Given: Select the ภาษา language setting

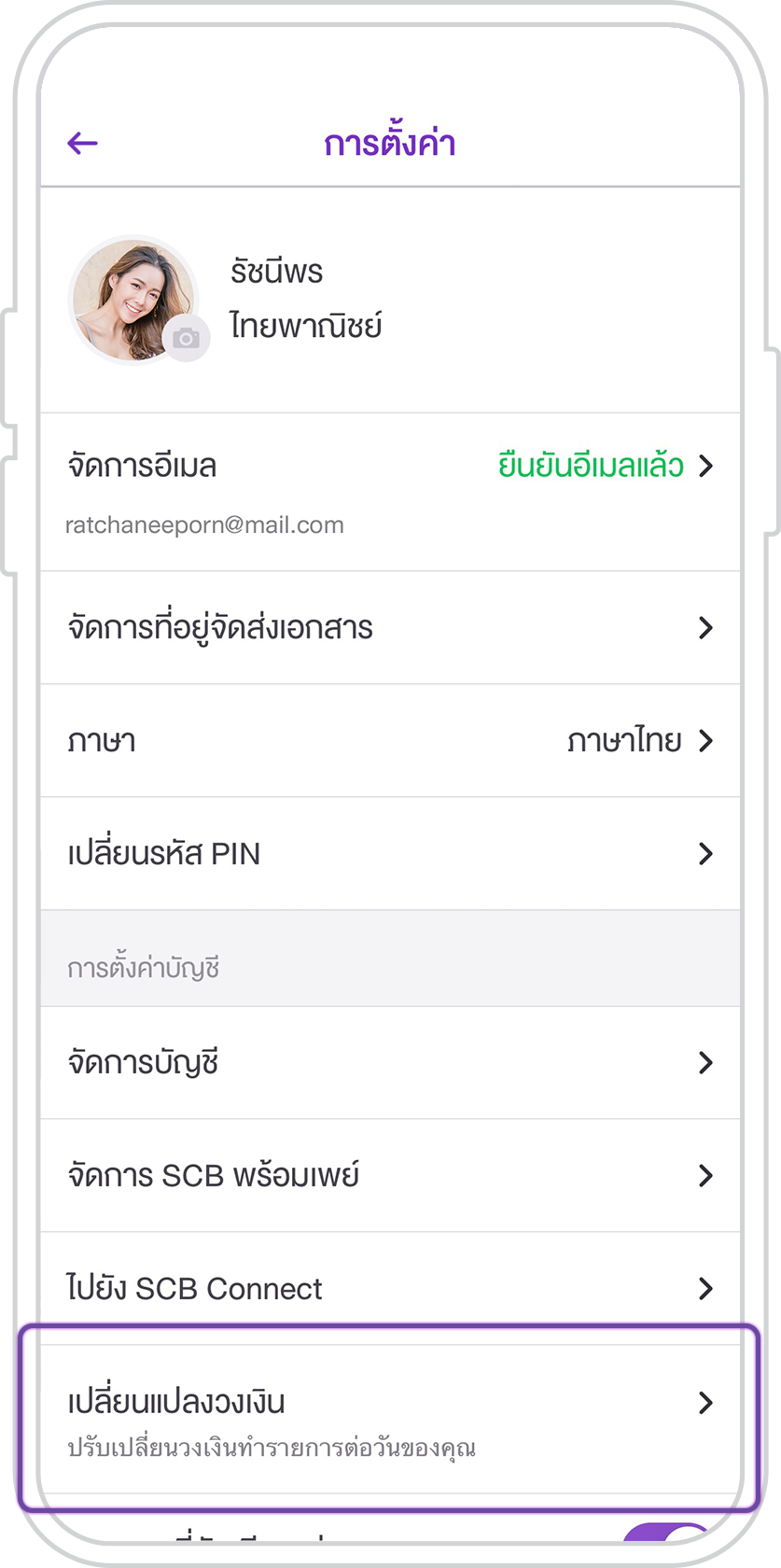Looking at the screenshot, I should pyautogui.click(x=390, y=740).
